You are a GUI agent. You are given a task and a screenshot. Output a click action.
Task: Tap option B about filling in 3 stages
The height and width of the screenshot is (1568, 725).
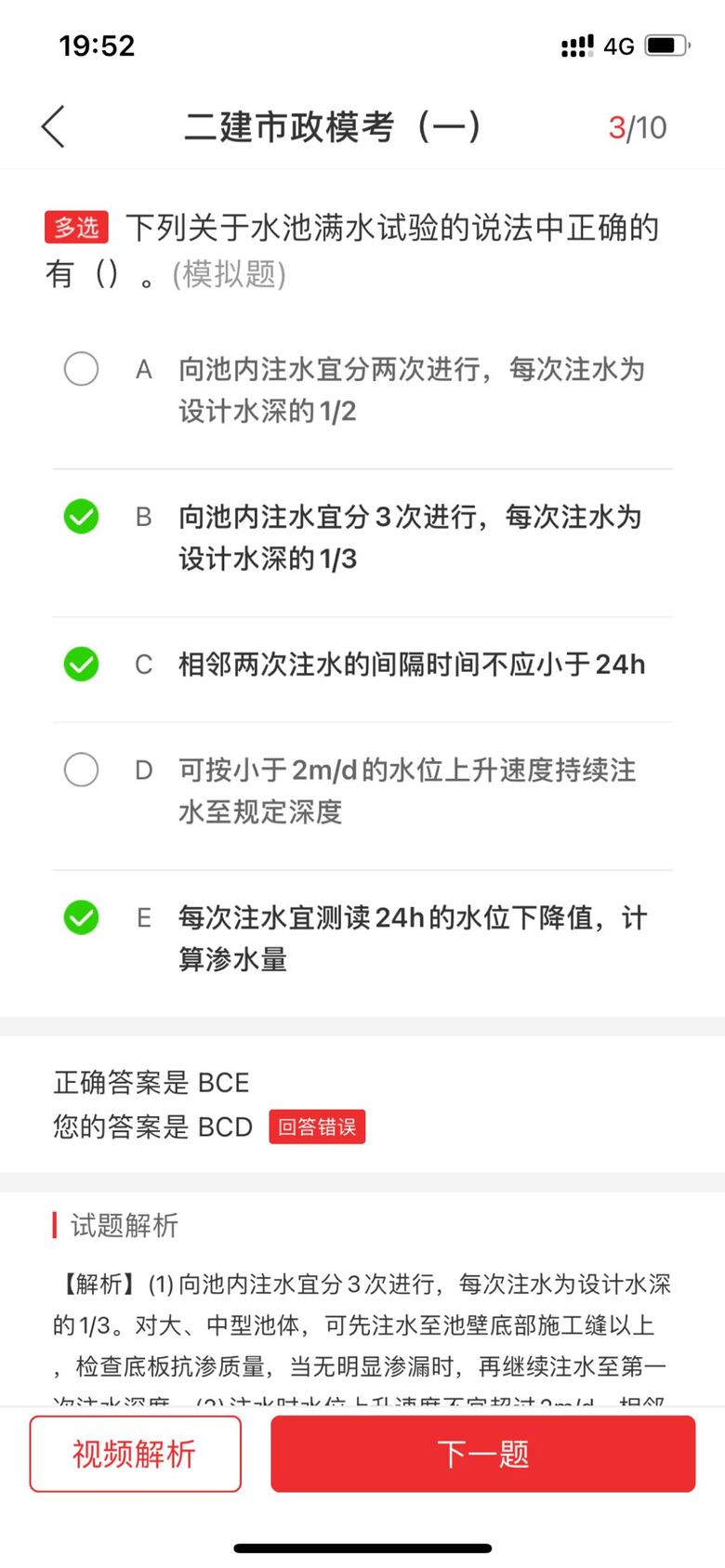pyautogui.click(x=82, y=517)
